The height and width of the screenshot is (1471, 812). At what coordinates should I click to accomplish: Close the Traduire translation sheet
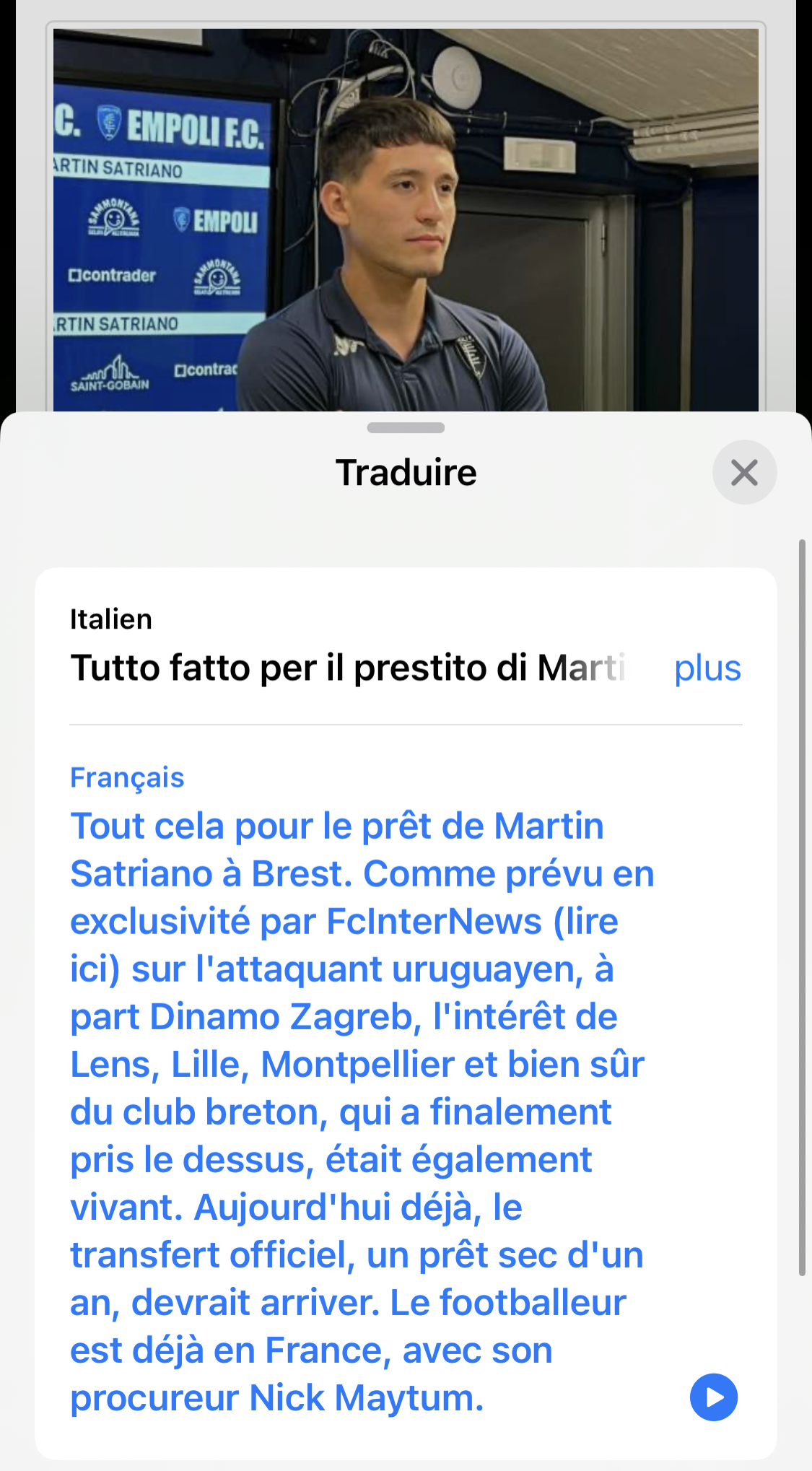point(744,473)
